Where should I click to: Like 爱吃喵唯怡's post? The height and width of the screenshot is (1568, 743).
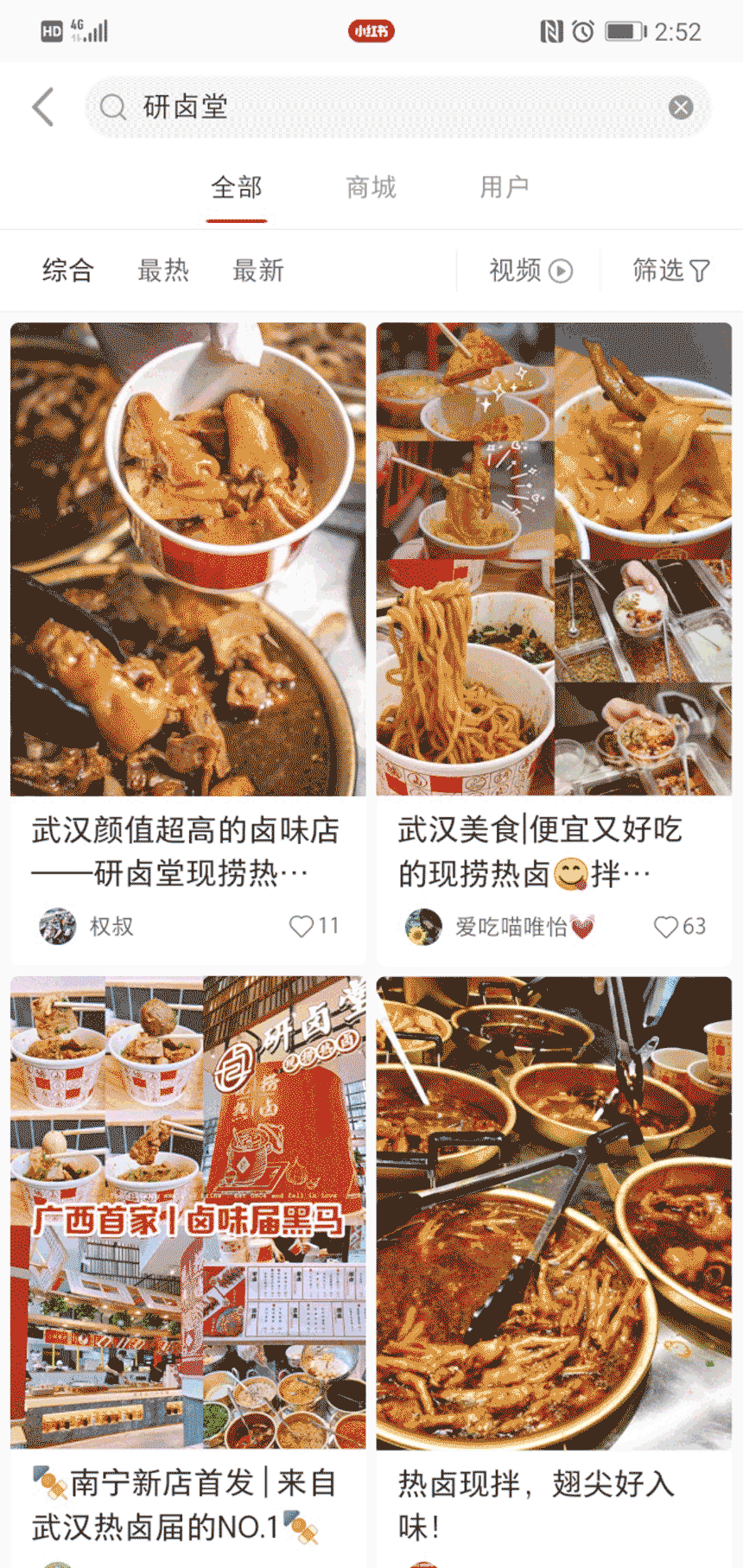coord(666,927)
